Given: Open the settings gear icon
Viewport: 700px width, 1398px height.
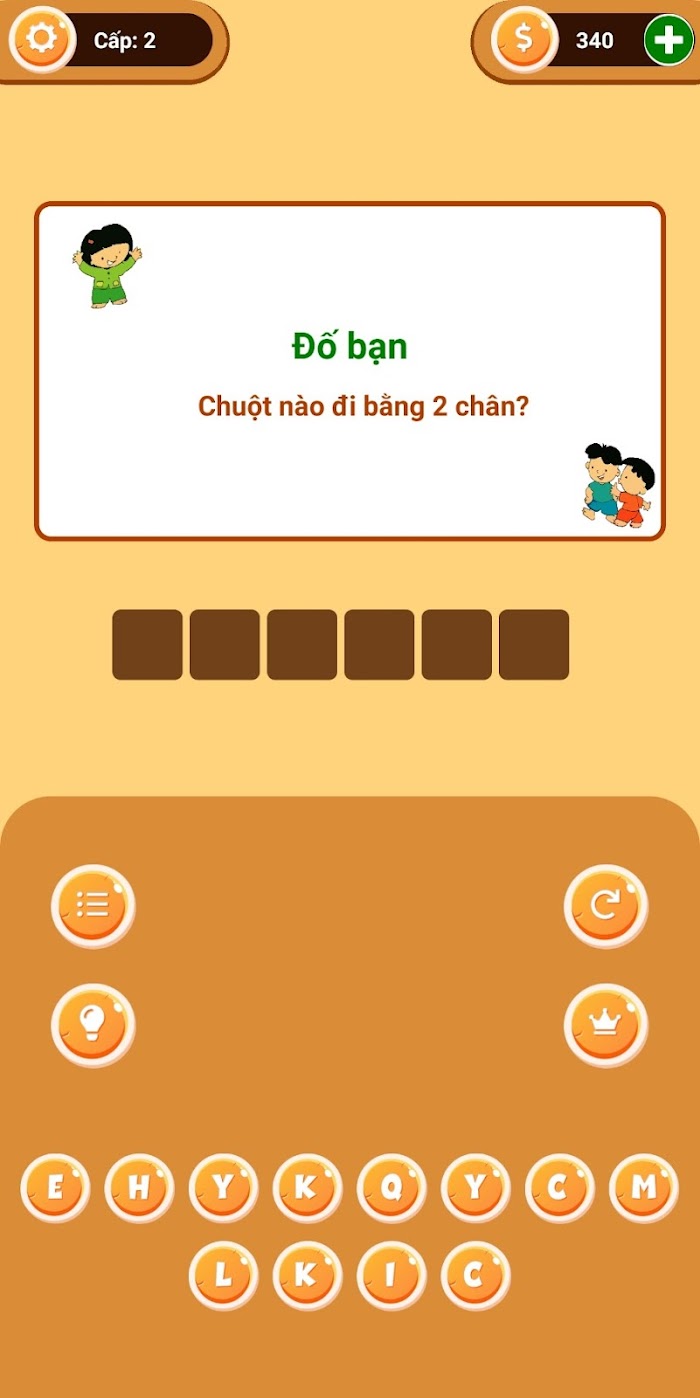Looking at the screenshot, I should point(41,39).
